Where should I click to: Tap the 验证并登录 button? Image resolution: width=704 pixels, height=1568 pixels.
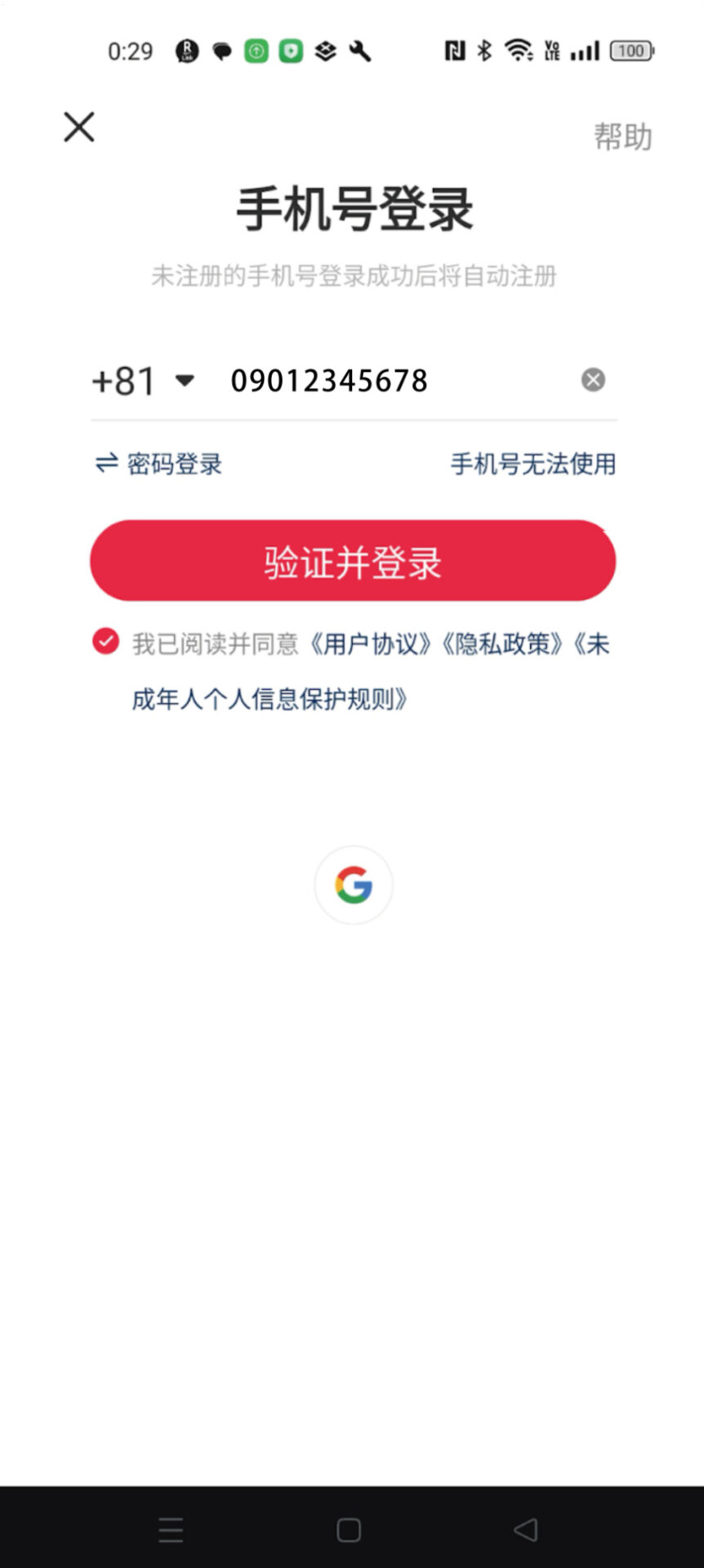[353, 561]
